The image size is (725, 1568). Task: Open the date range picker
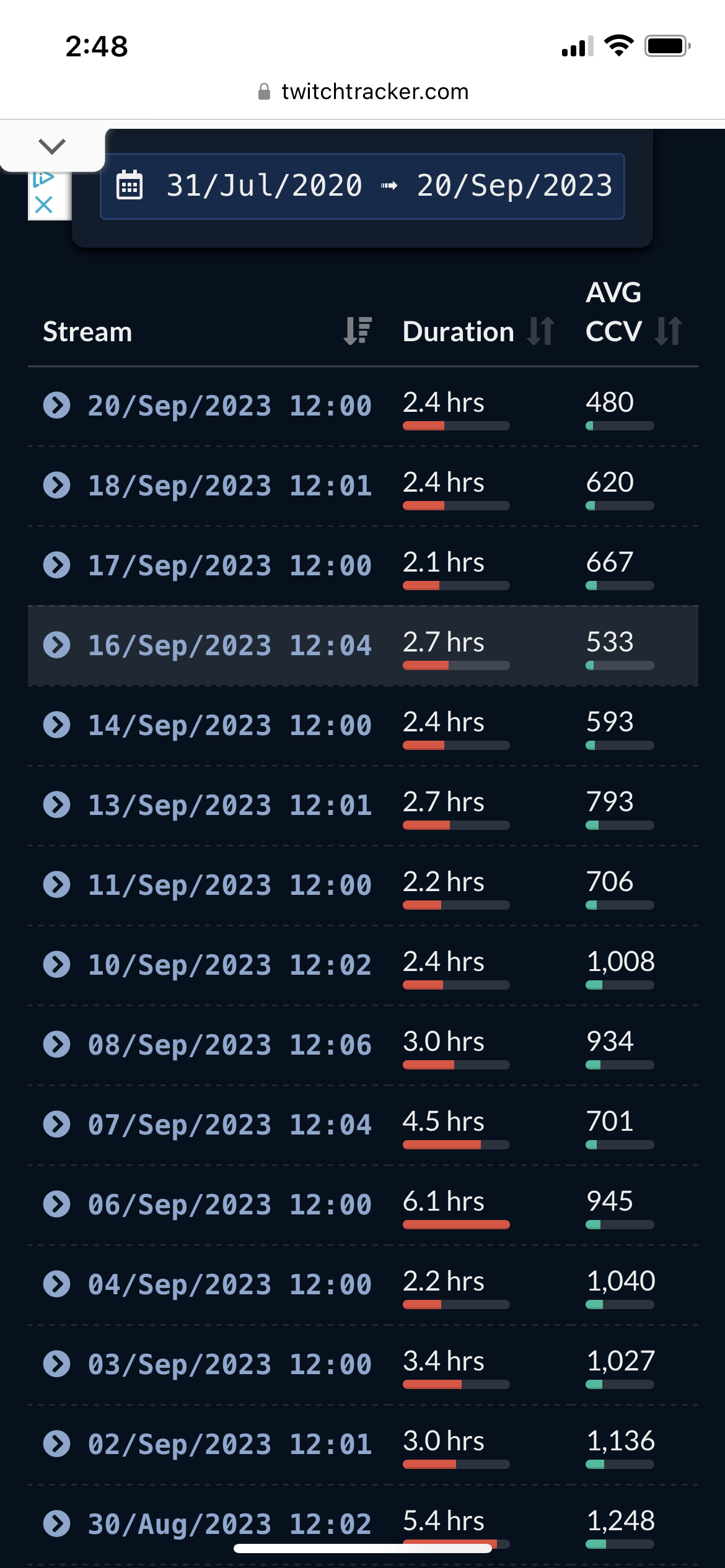pos(362,186)
